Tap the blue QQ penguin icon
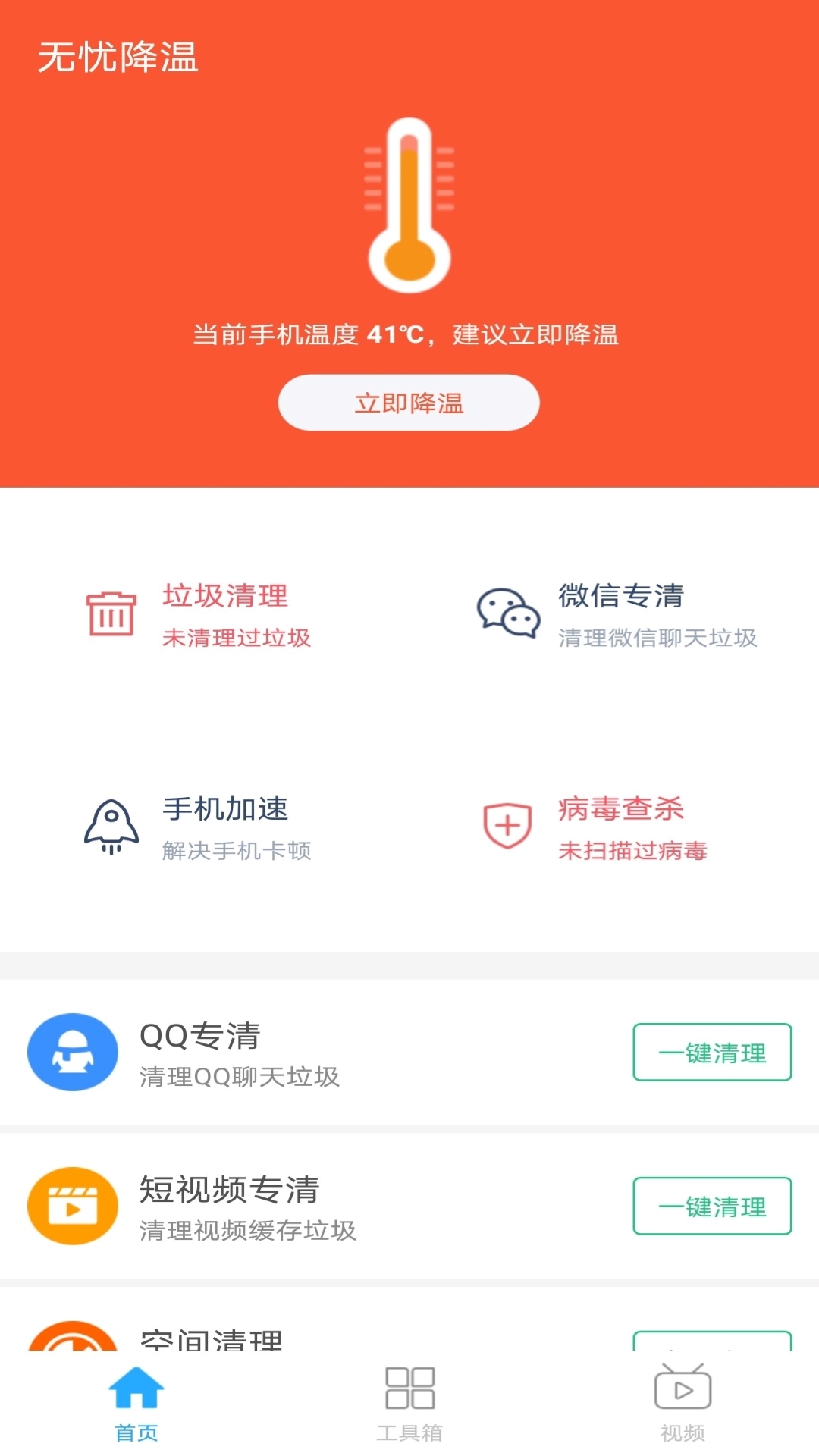 [x=72, y=1053]
